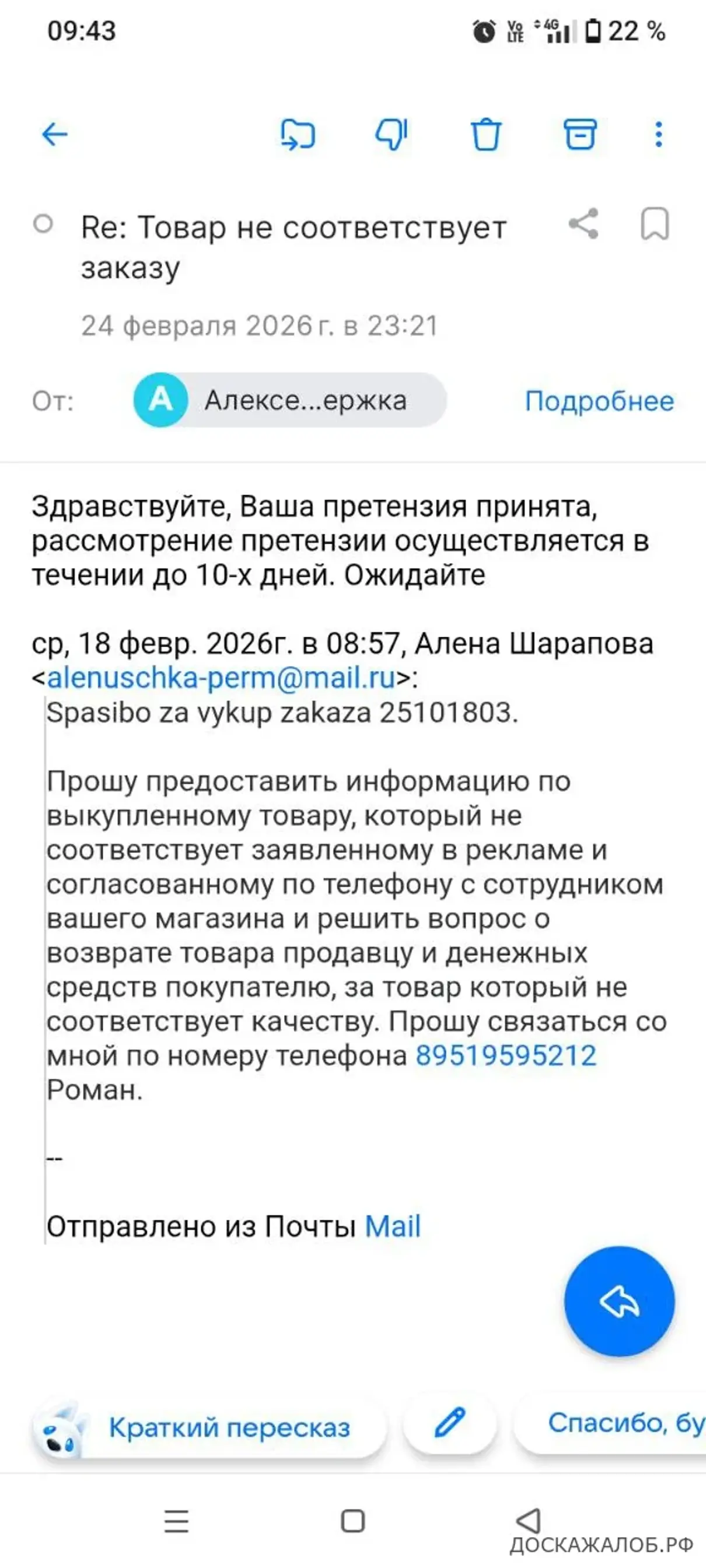Open the recent apps system button
Screen dimensions: 706x1568
[x=177, y=1522]
